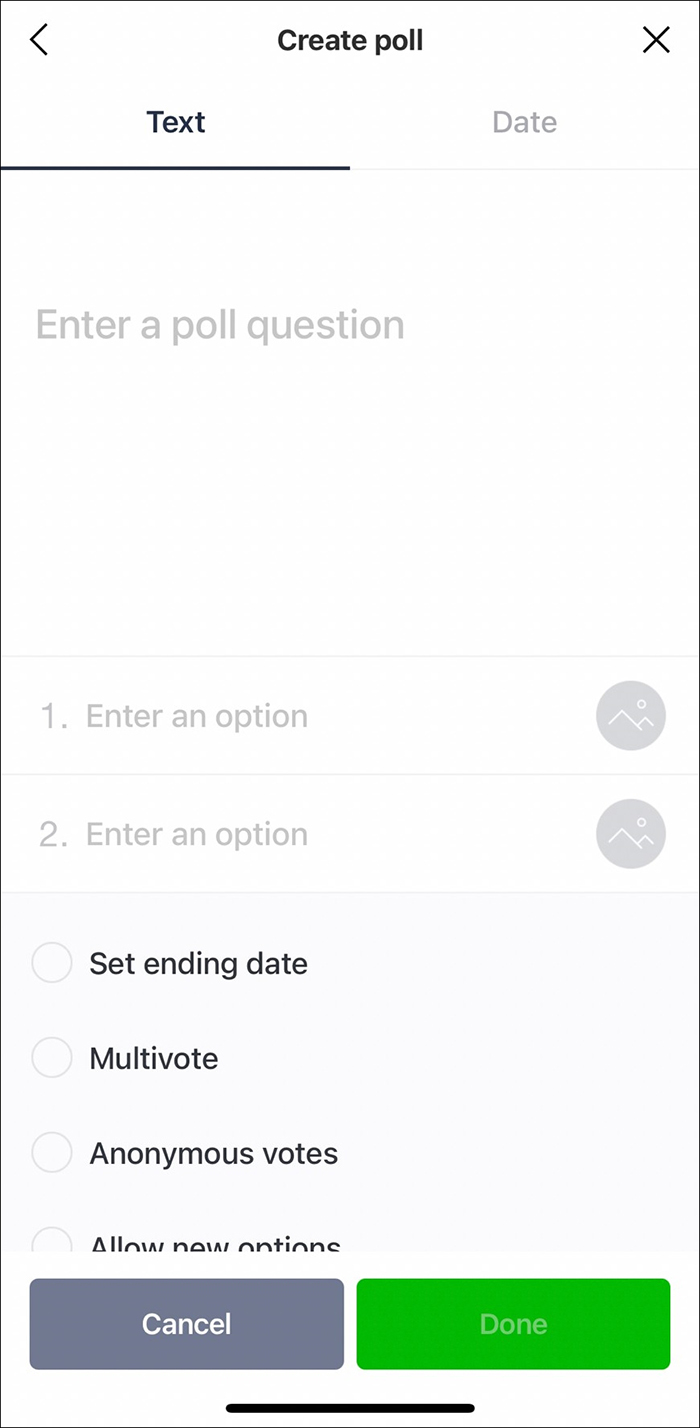Screen dimensions: 700x1428
Task: Close the Create poll screen
Action: [x=656, y=40]
